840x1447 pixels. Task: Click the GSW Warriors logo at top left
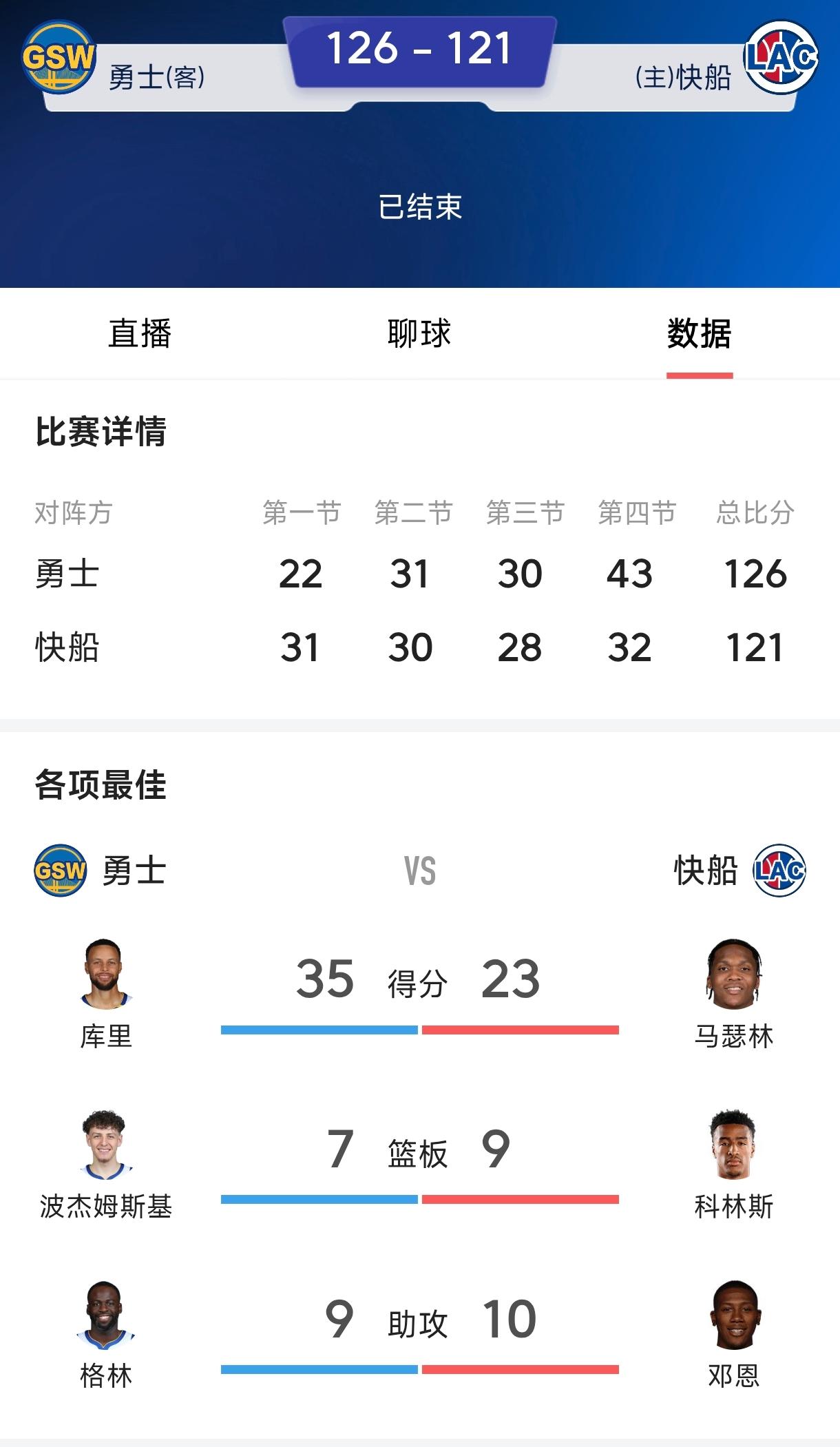coord(55,52)
